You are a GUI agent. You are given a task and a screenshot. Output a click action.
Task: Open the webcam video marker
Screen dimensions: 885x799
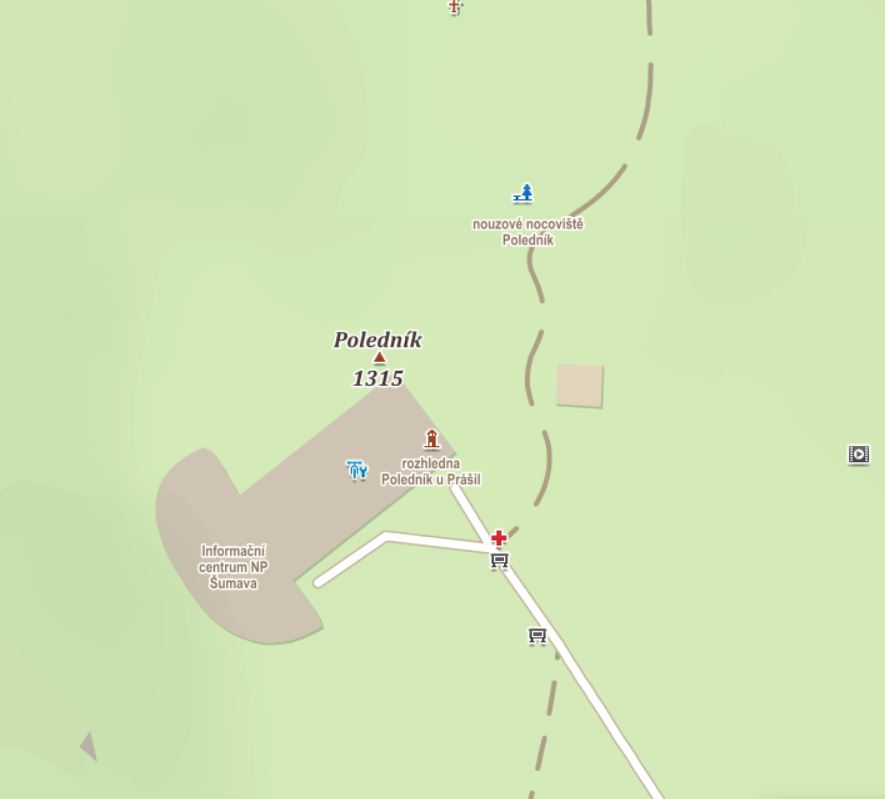coord(859,455)
